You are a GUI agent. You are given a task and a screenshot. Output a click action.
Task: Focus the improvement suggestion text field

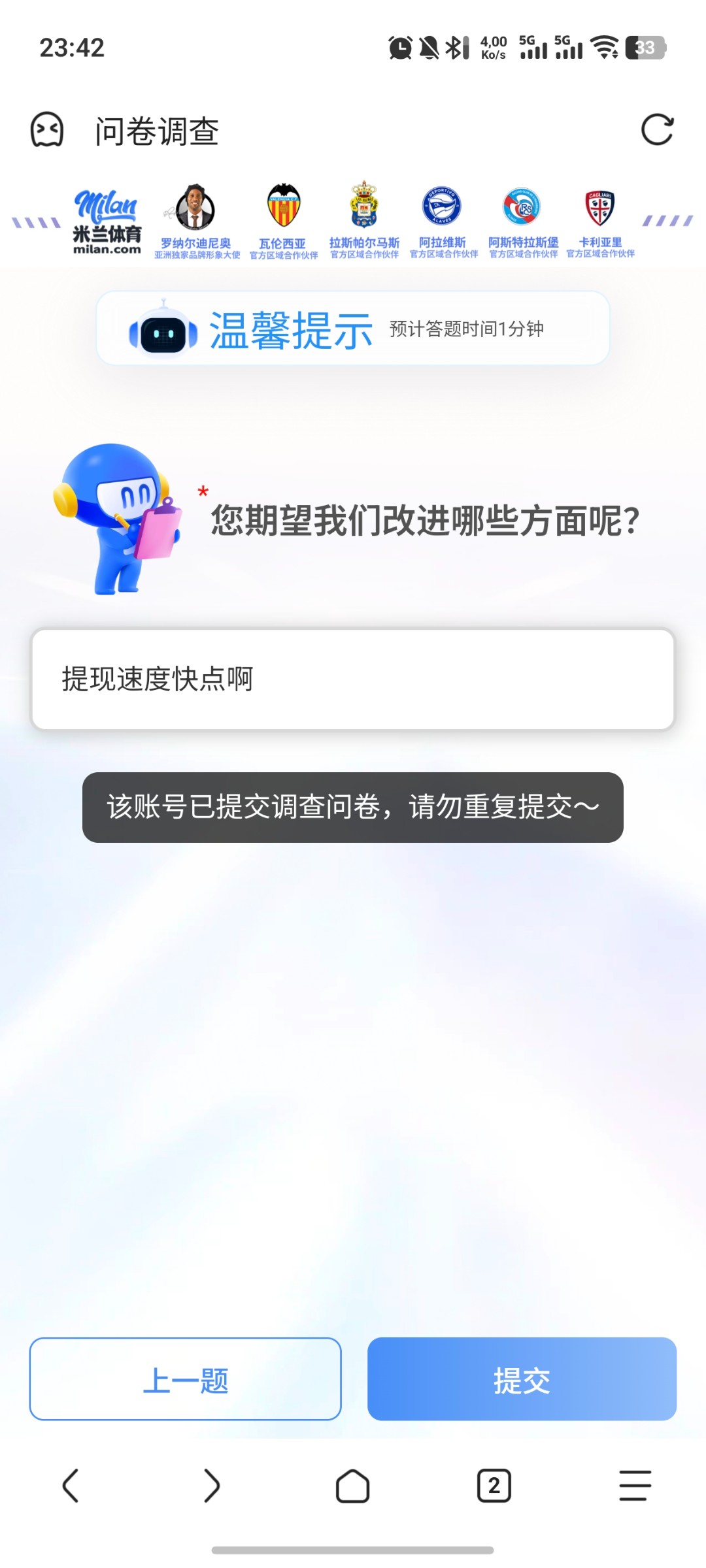pyautogui.click(x=353, y=679)
